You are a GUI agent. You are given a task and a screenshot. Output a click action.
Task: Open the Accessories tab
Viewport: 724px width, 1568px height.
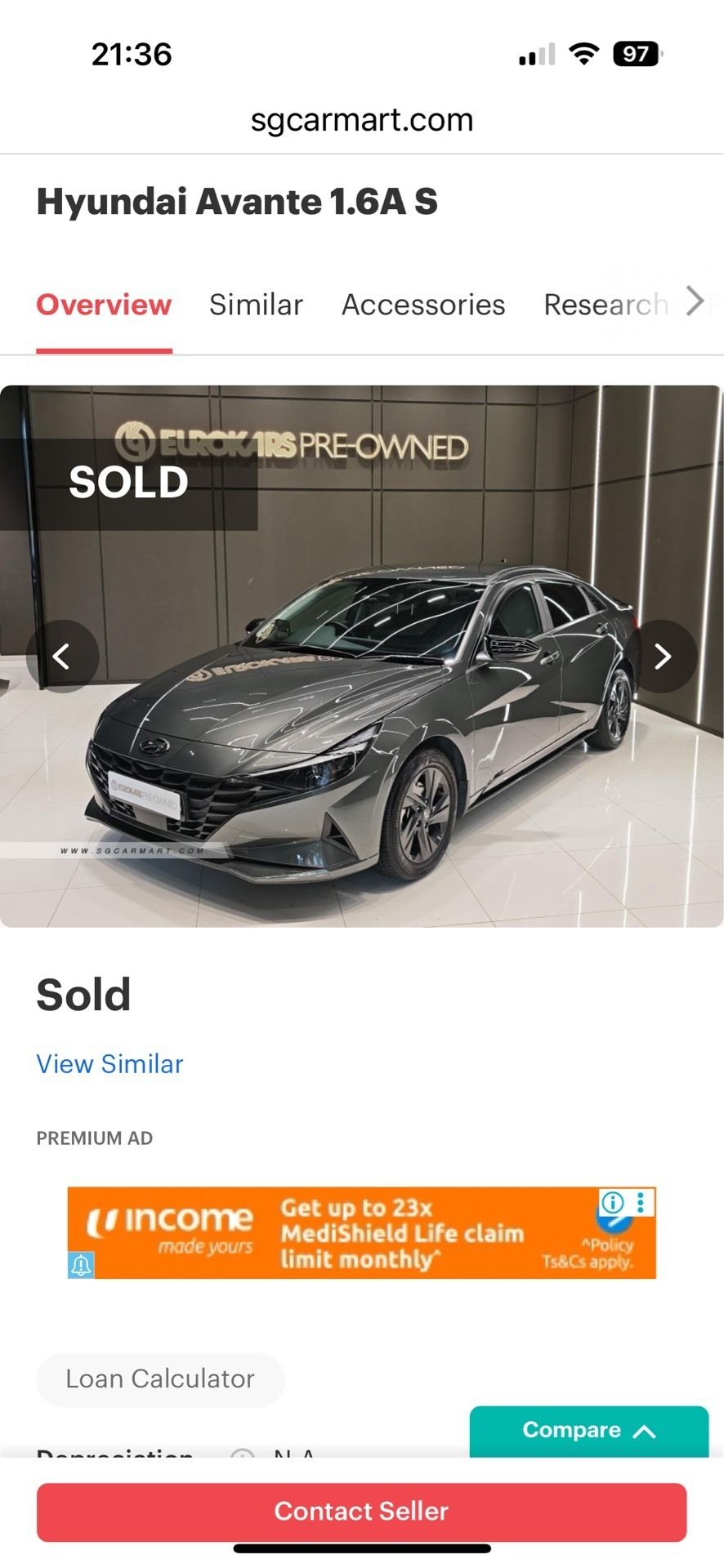coord(423,305)
